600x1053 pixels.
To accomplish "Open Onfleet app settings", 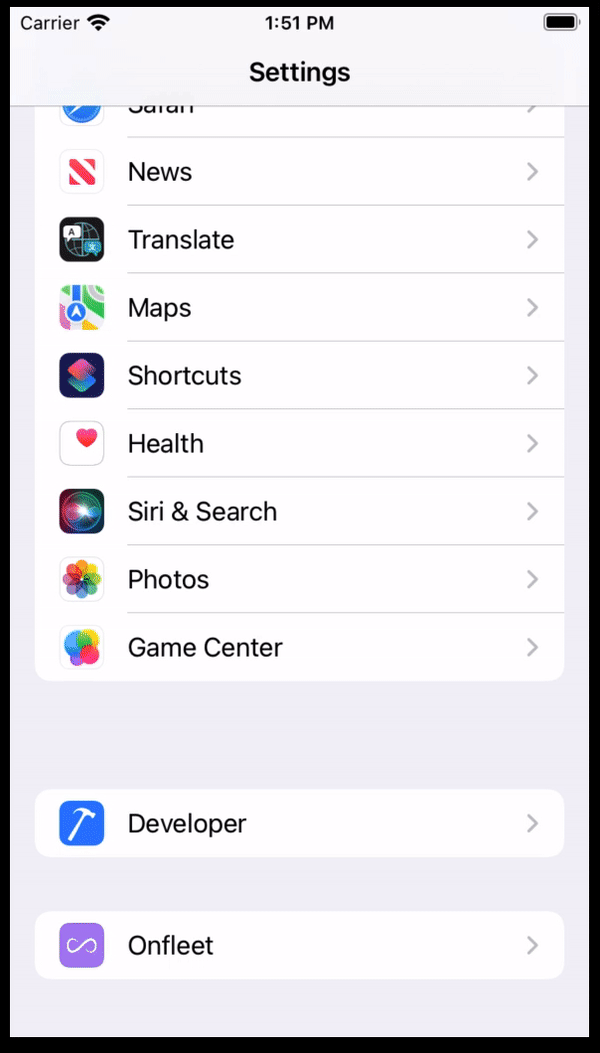I will tap(300, 945).
